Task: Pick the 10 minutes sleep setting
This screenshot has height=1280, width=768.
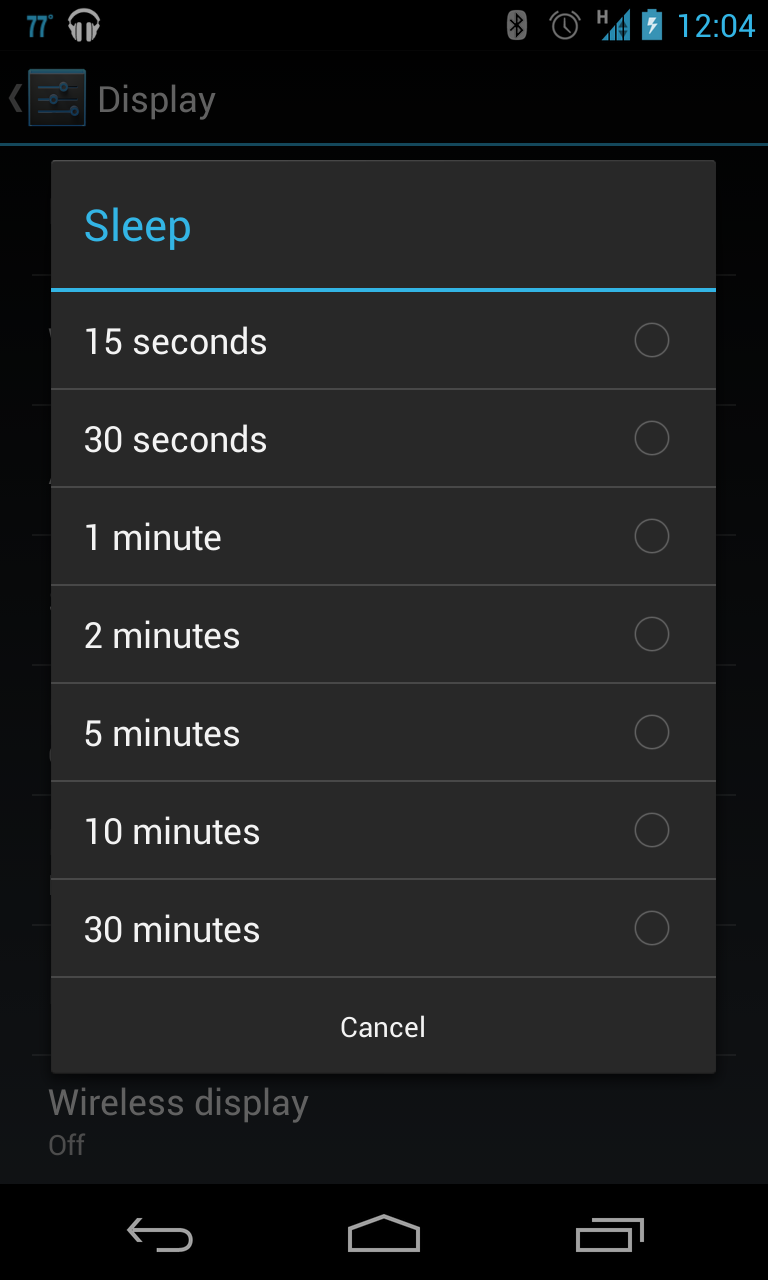Action: click(x=383, y=830)
